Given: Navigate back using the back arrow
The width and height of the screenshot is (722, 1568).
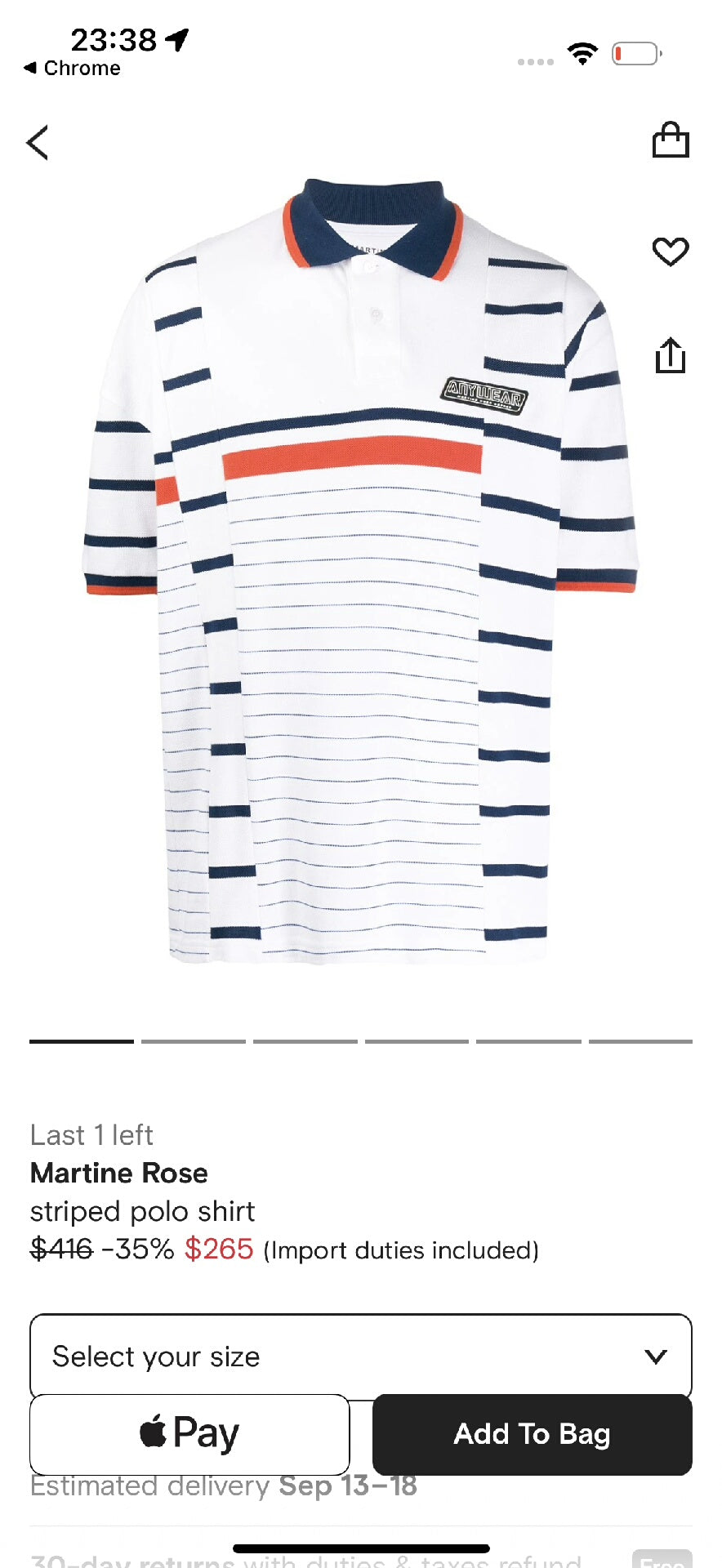Looking at the screenshot, I should pyautogui.click(x=38, y=142).
